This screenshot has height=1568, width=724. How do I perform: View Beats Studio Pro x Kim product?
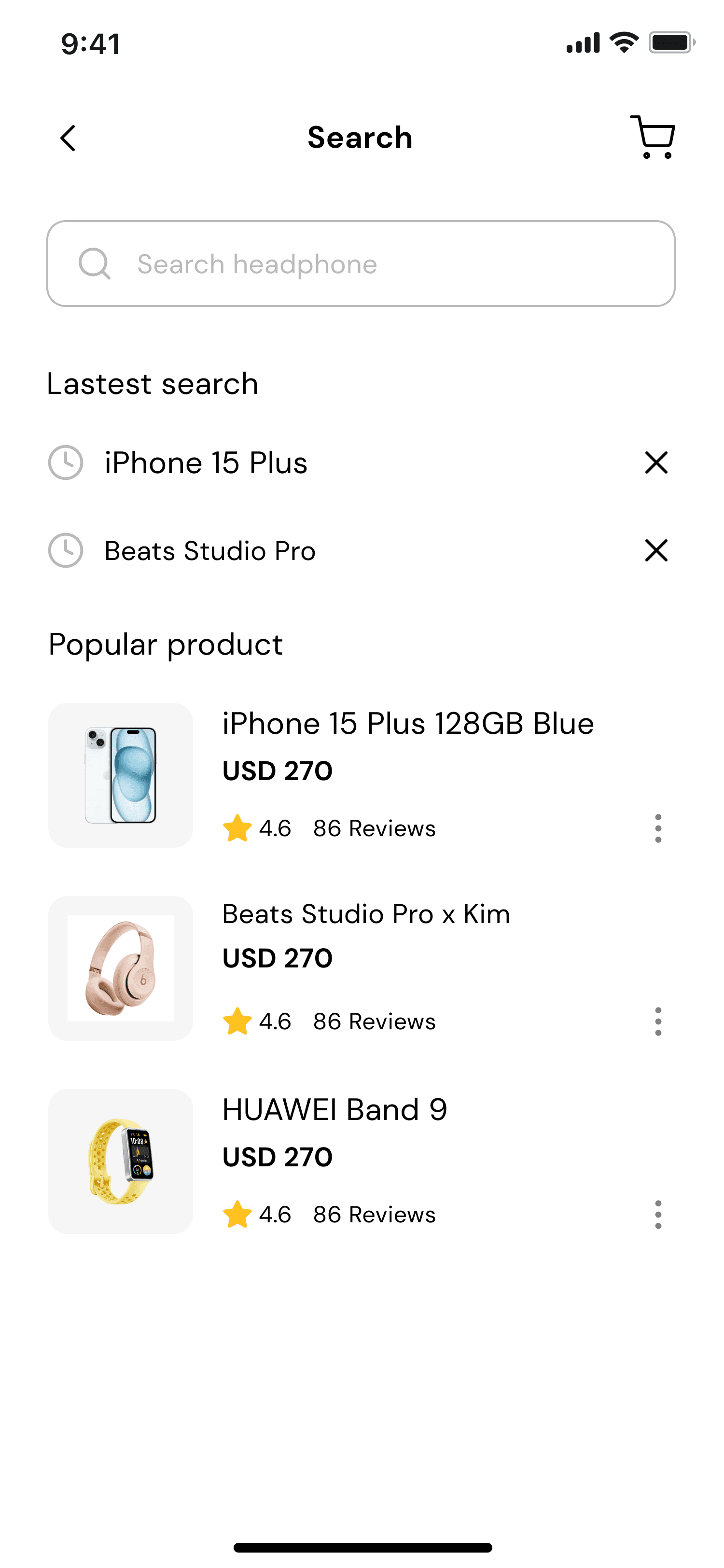pos(366,914)
